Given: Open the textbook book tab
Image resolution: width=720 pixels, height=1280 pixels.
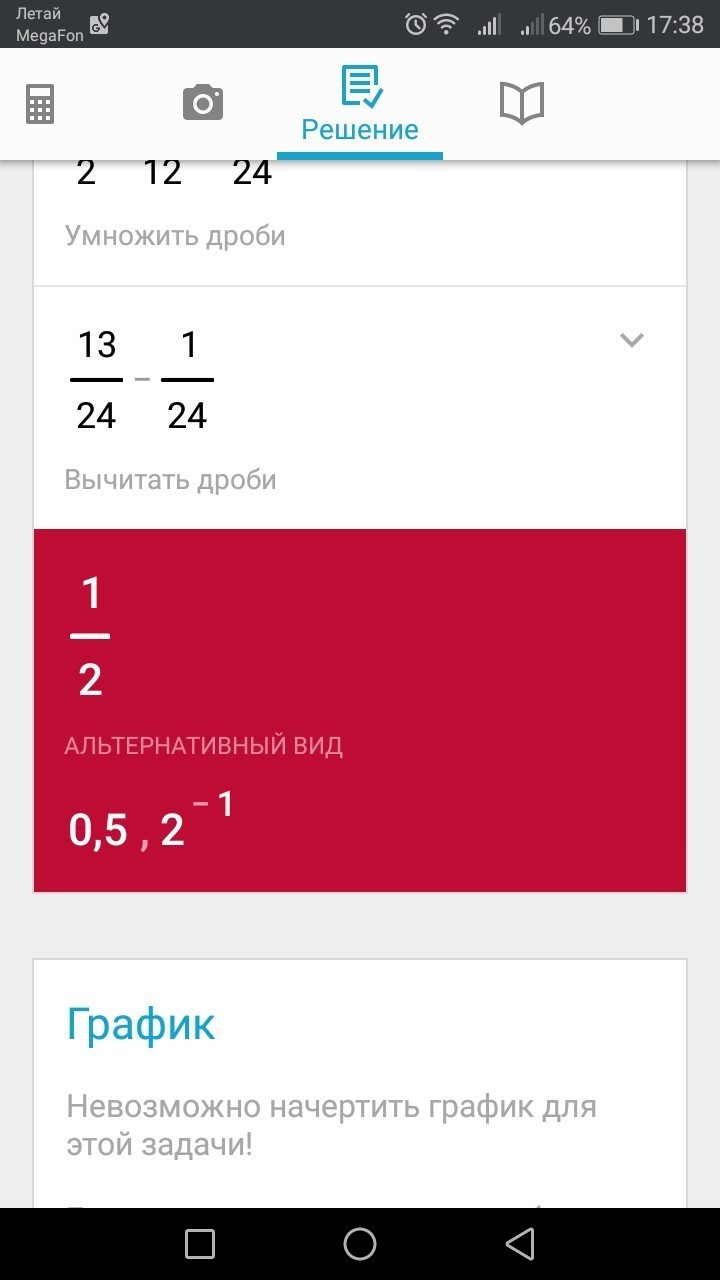Looking at the screenshot, I should [x=522, y=103].
